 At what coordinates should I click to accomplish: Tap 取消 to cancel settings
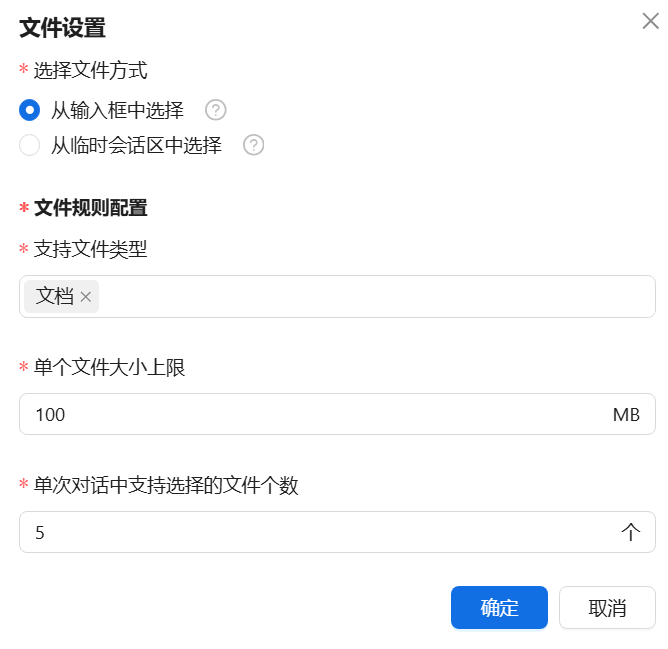pos(607,607)
